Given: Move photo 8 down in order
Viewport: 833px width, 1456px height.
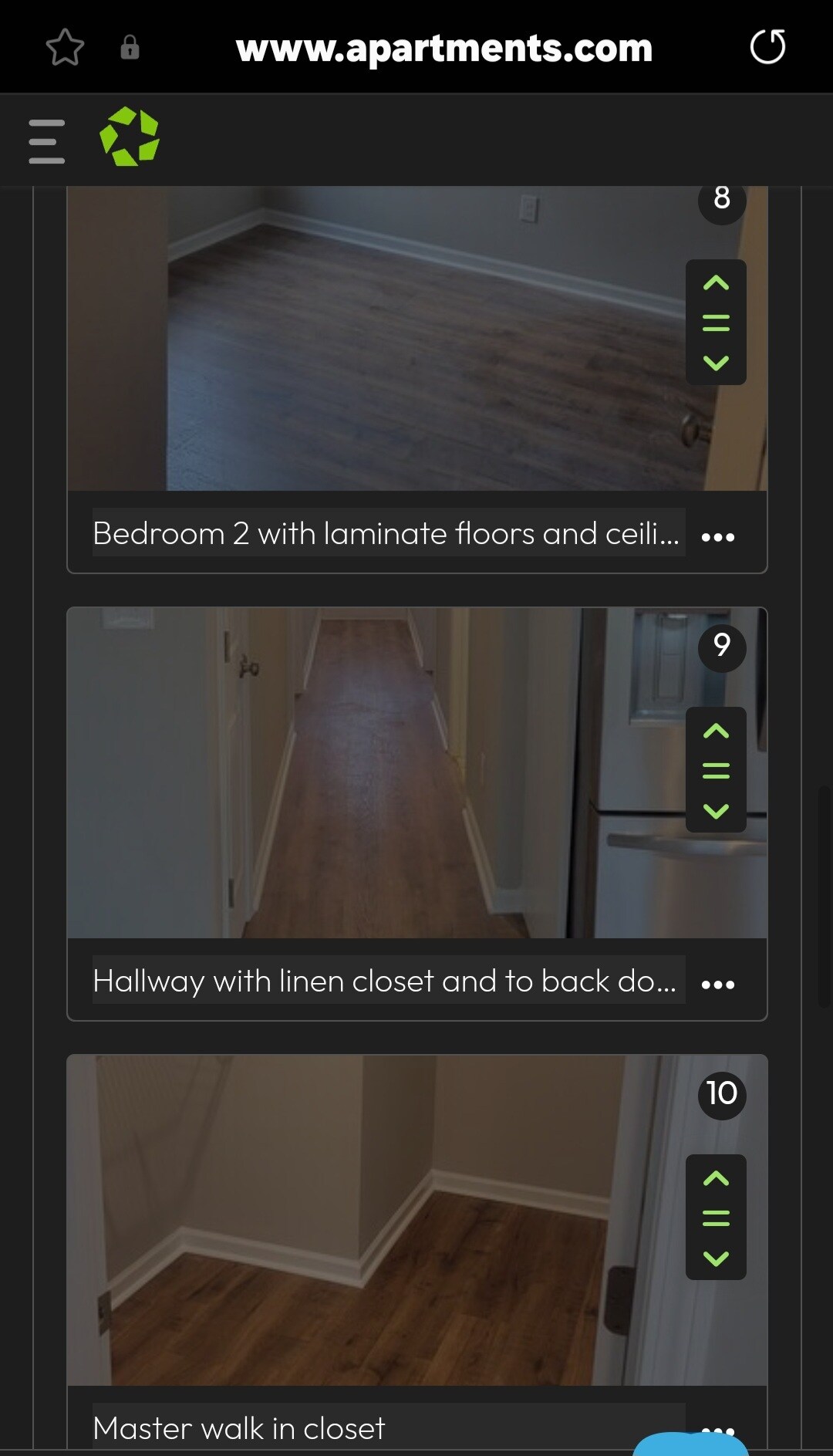Looking at the screenshot, I should (716, 363).
